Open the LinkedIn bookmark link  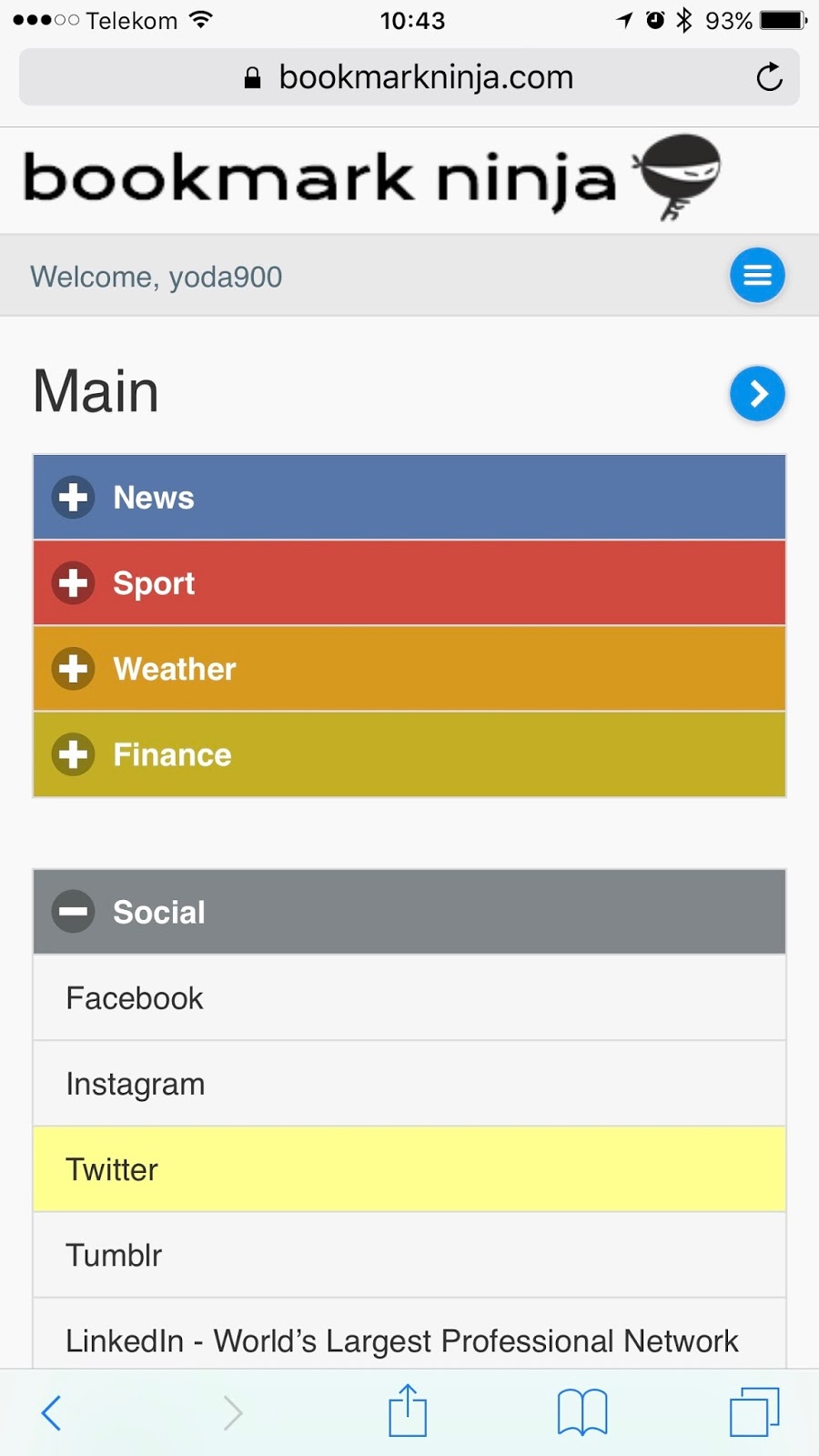pyautogui.click(x=400, y=1340)
